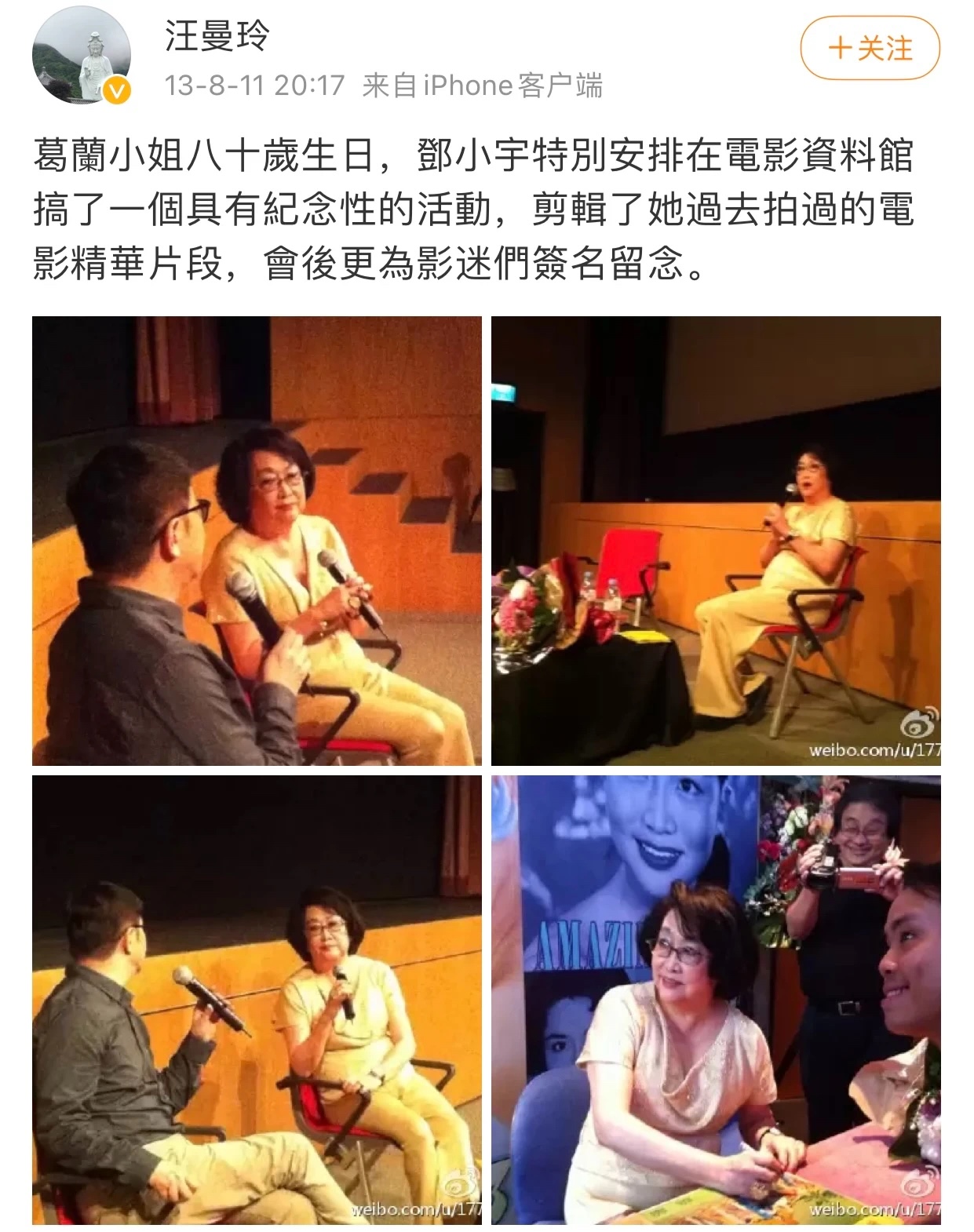
Task: Open photo of woman signing autographs
Action: click(716, 1000)
